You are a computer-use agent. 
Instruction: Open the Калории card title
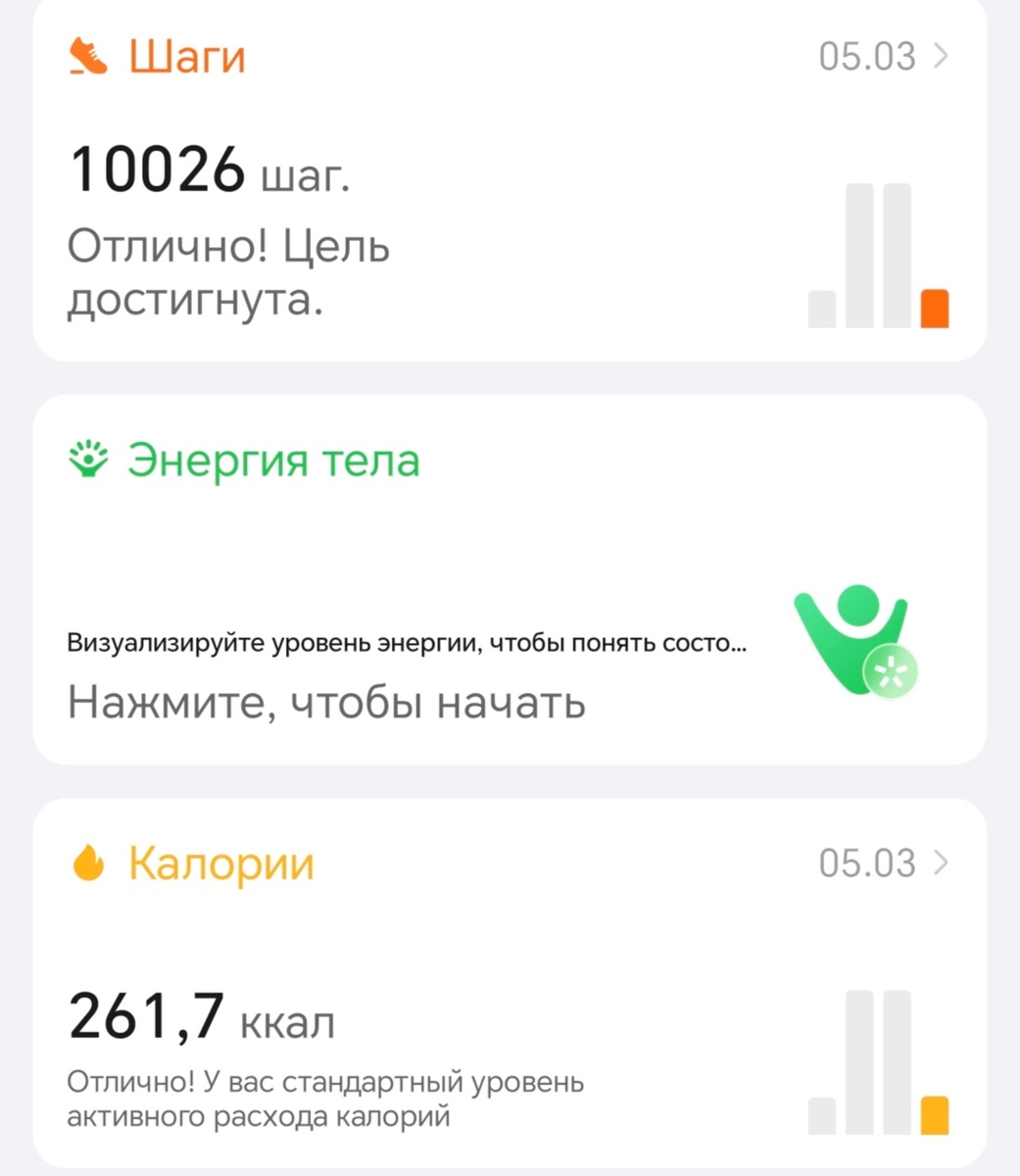point(219,862)
